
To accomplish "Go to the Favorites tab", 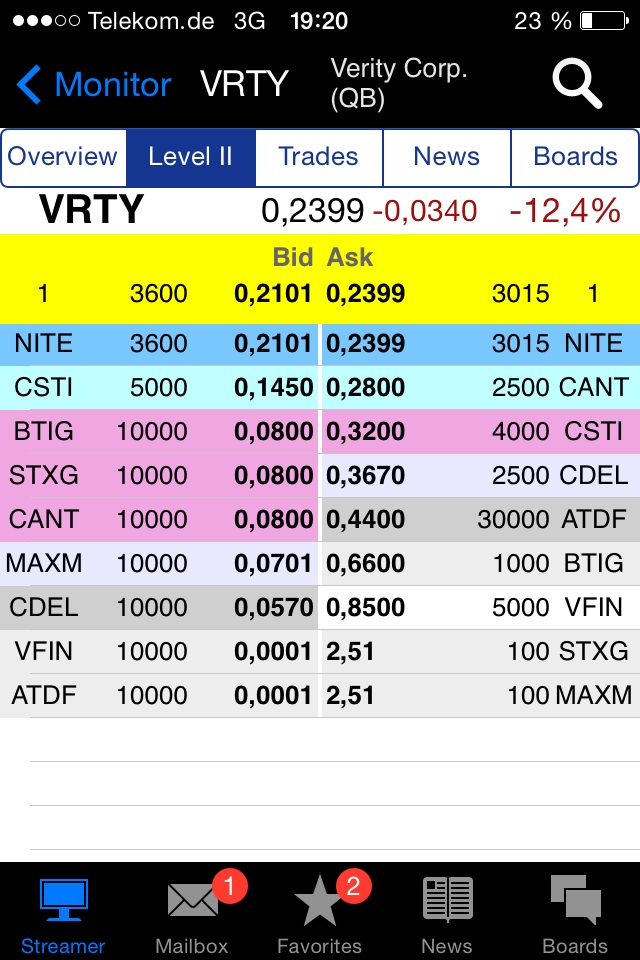I will click(x=319, y=913).
